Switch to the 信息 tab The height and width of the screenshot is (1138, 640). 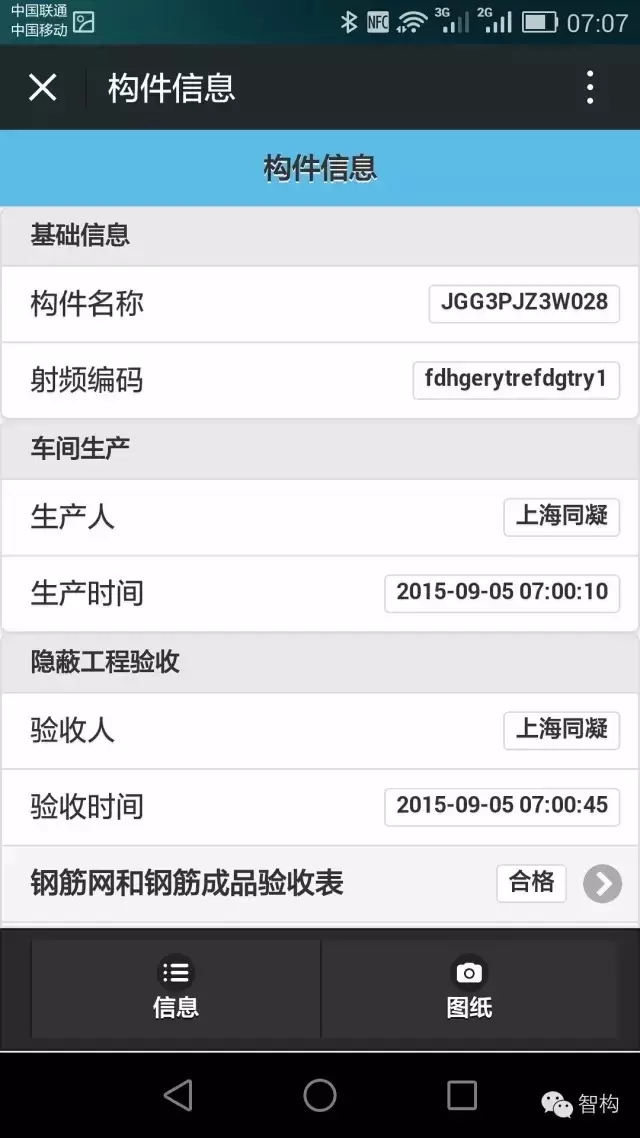tap(176, 988)
